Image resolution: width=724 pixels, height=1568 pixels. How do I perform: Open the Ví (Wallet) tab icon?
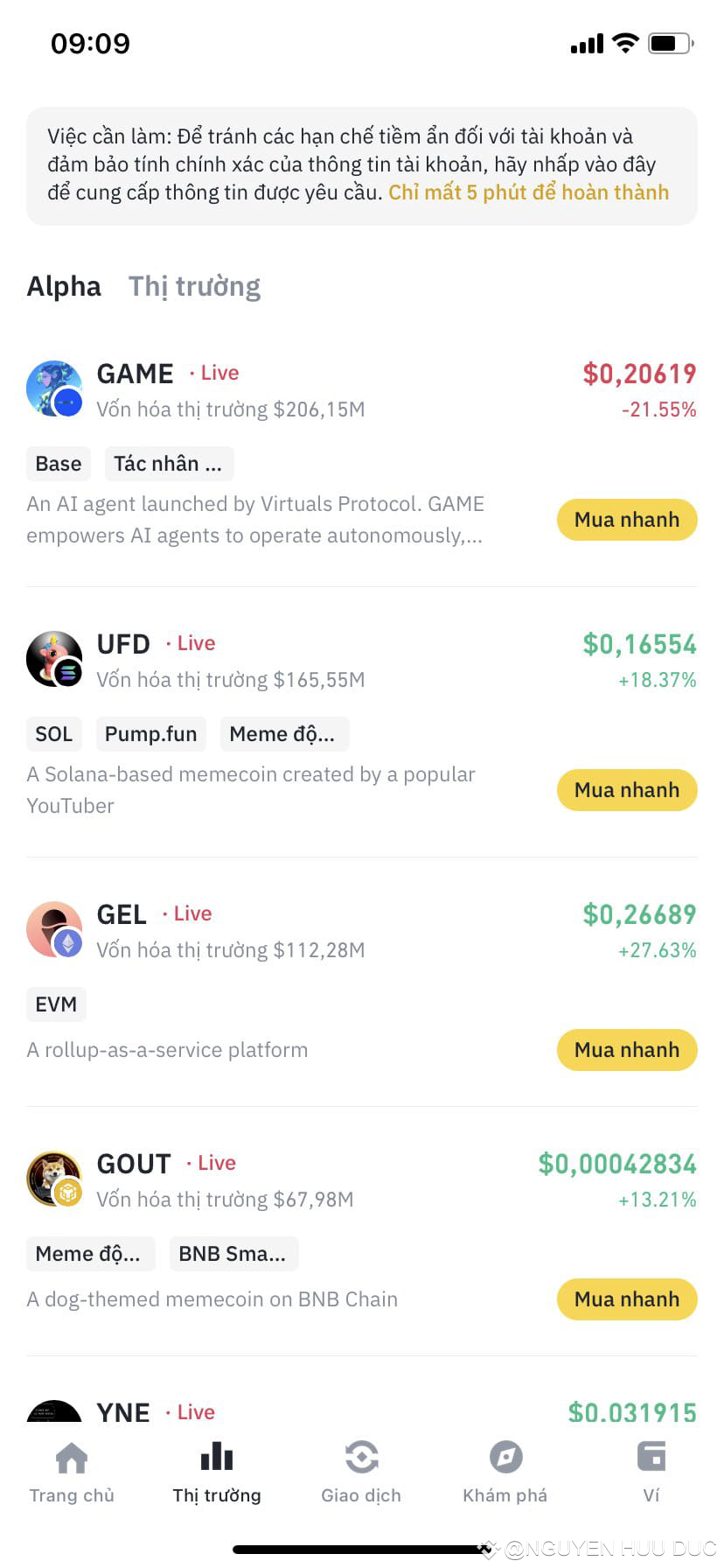tap(651, 1458)
